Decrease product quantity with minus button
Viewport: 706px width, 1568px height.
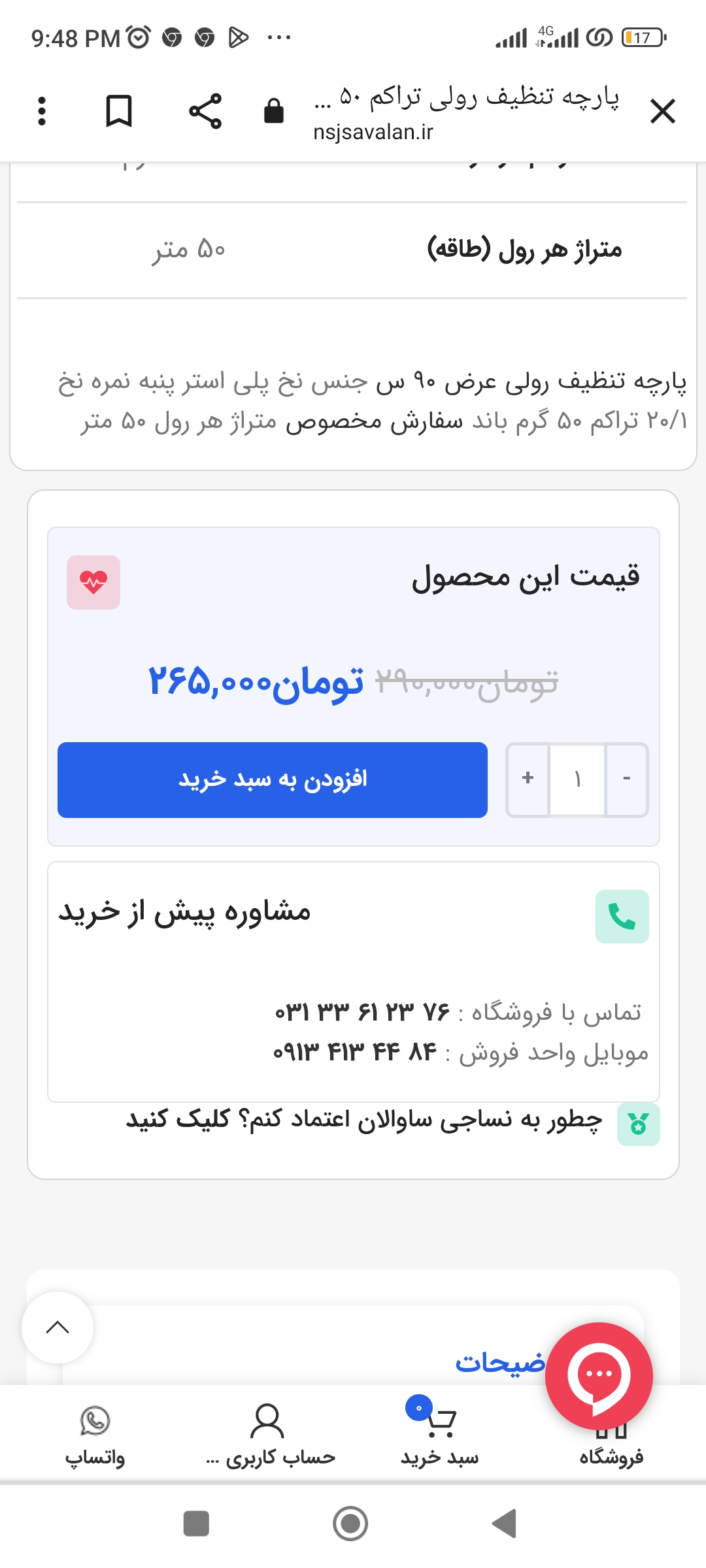point(626,779)
